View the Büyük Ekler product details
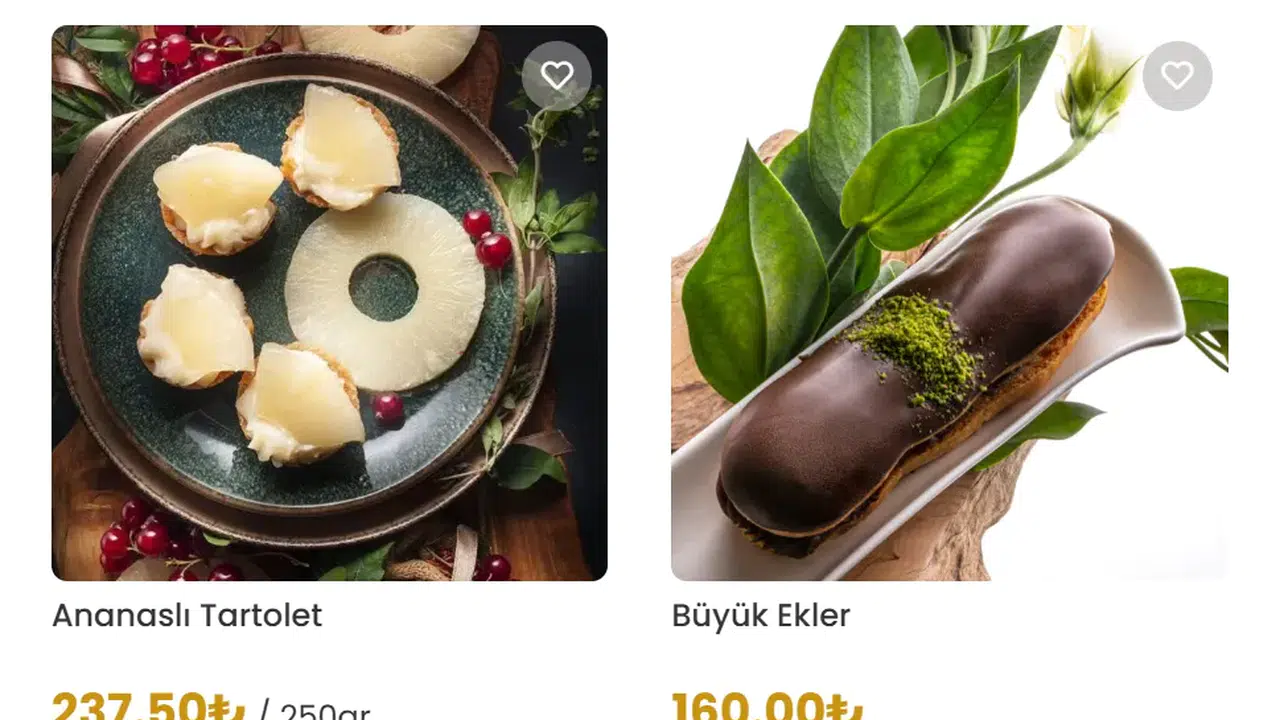 click(760, 615)
